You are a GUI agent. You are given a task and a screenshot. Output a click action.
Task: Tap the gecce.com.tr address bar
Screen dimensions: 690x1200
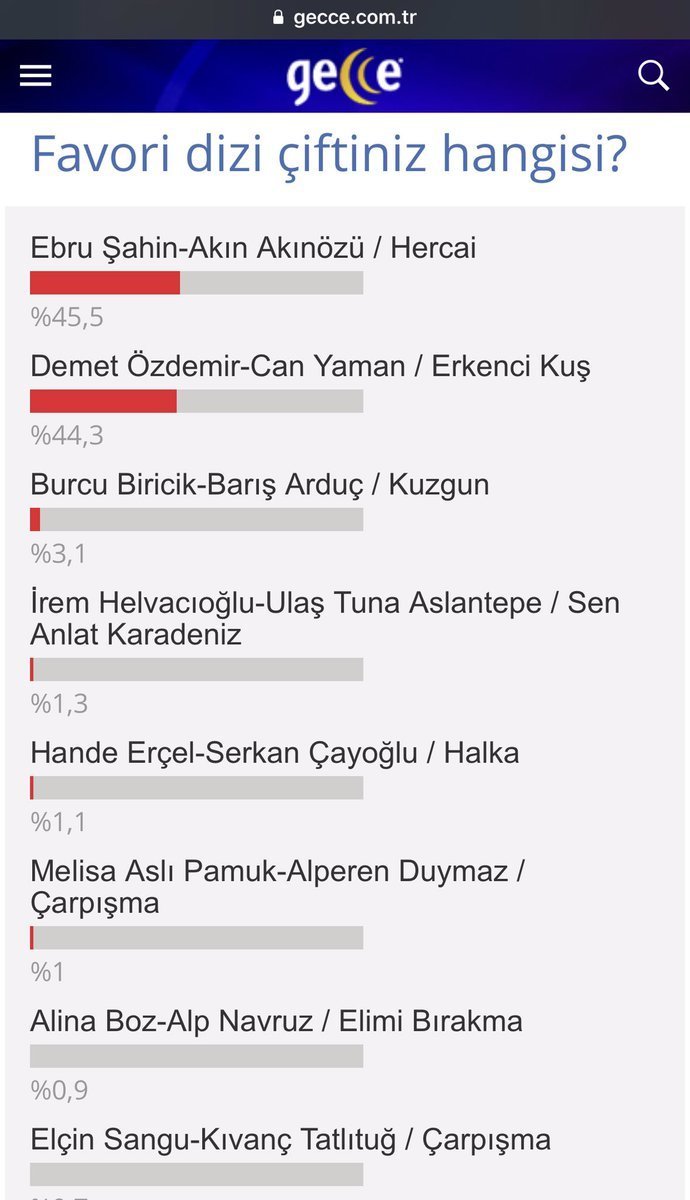pos(345,17)
